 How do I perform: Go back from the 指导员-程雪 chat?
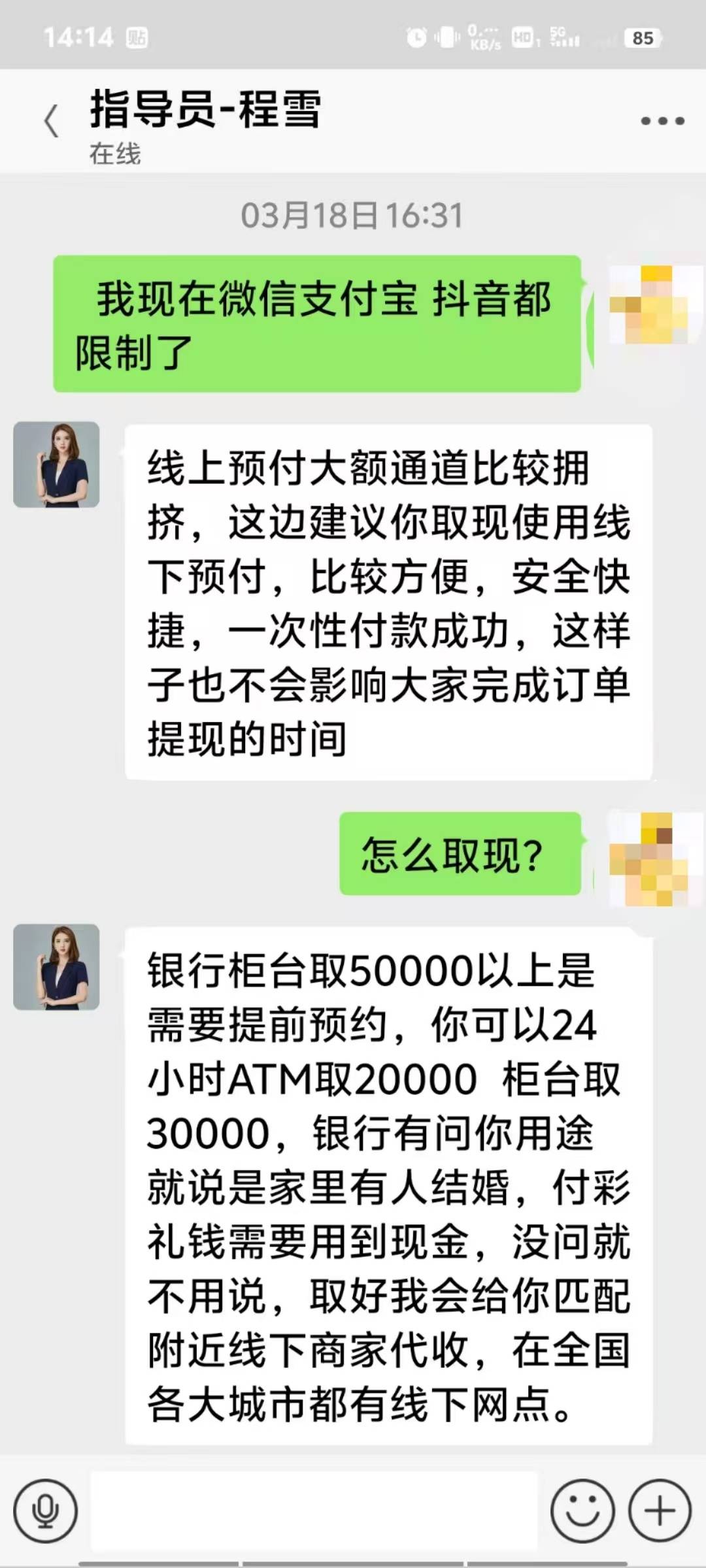click(x=51, y=122)
